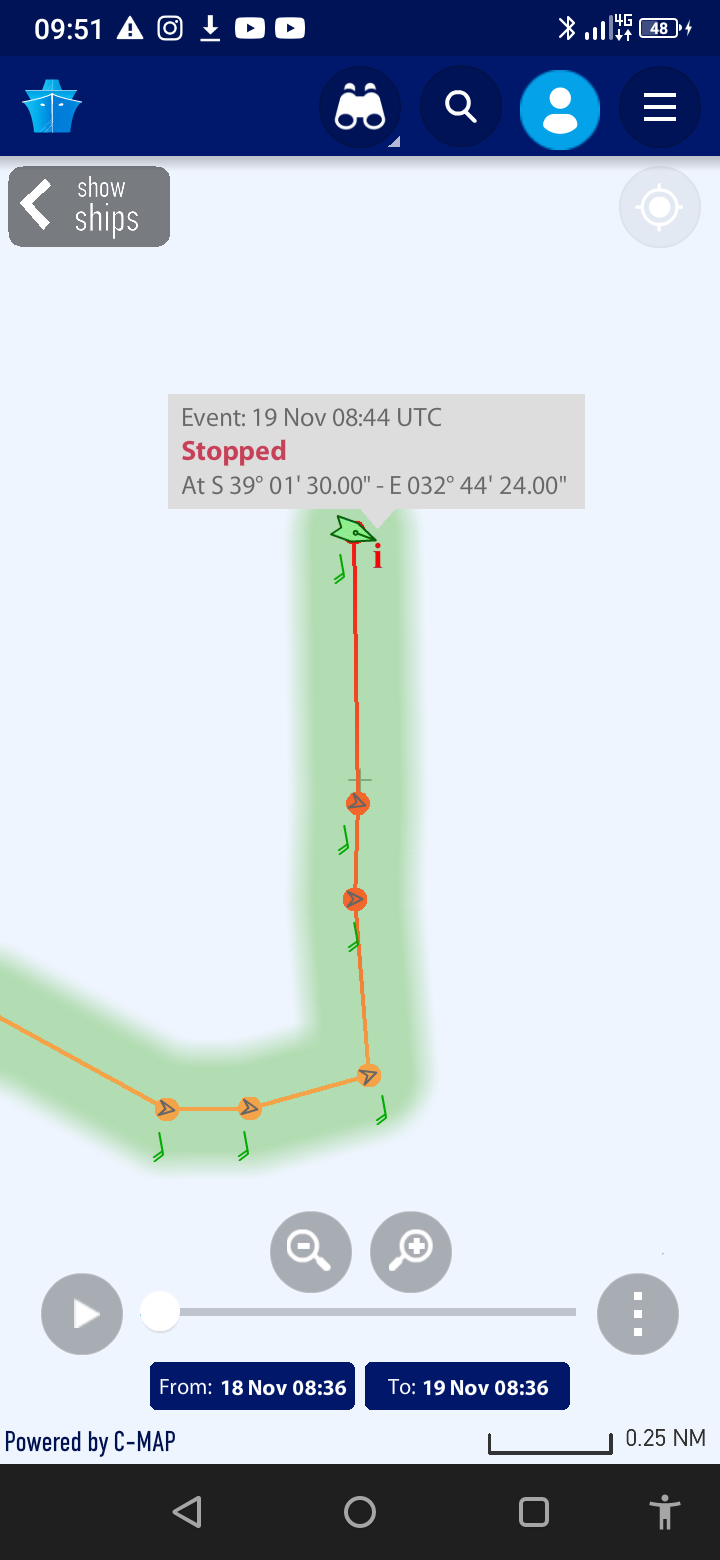Center map using the location target button
The height and width of the screenshot is (1560, 720).
[660, 207]
